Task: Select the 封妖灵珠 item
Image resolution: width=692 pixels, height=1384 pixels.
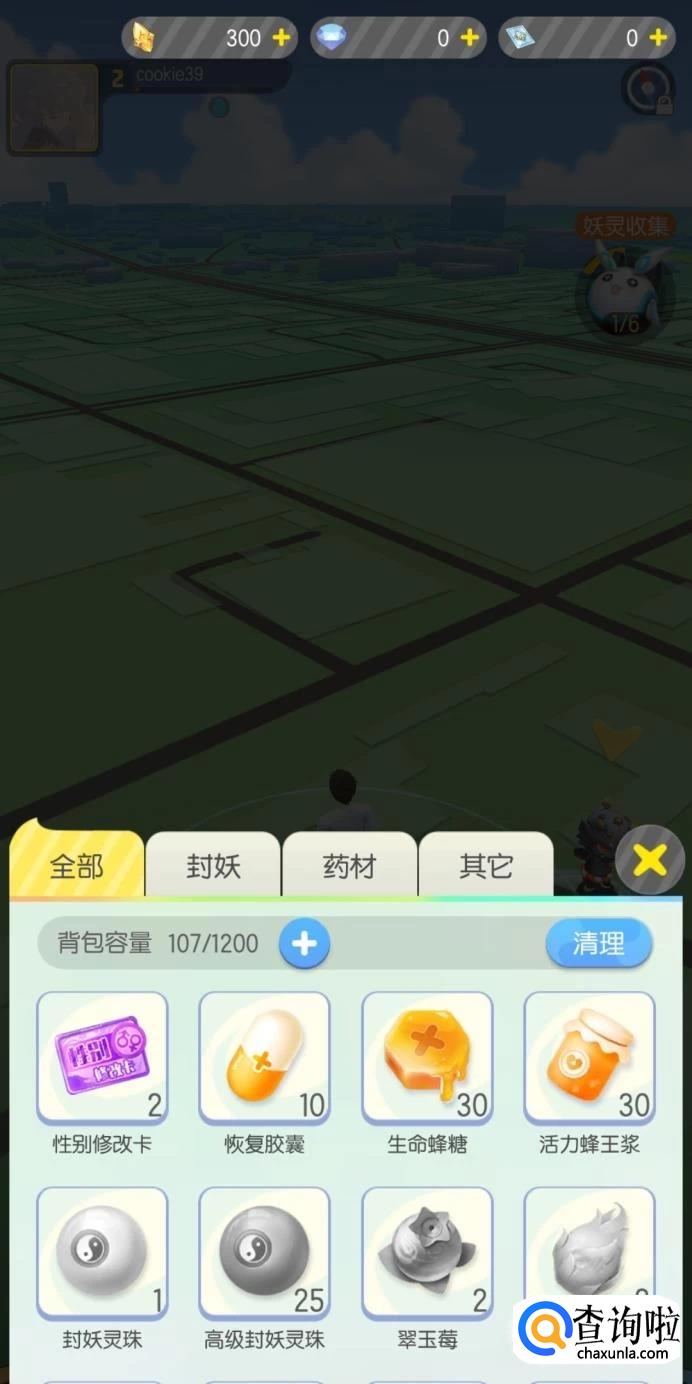Action: pos(102,1252)
